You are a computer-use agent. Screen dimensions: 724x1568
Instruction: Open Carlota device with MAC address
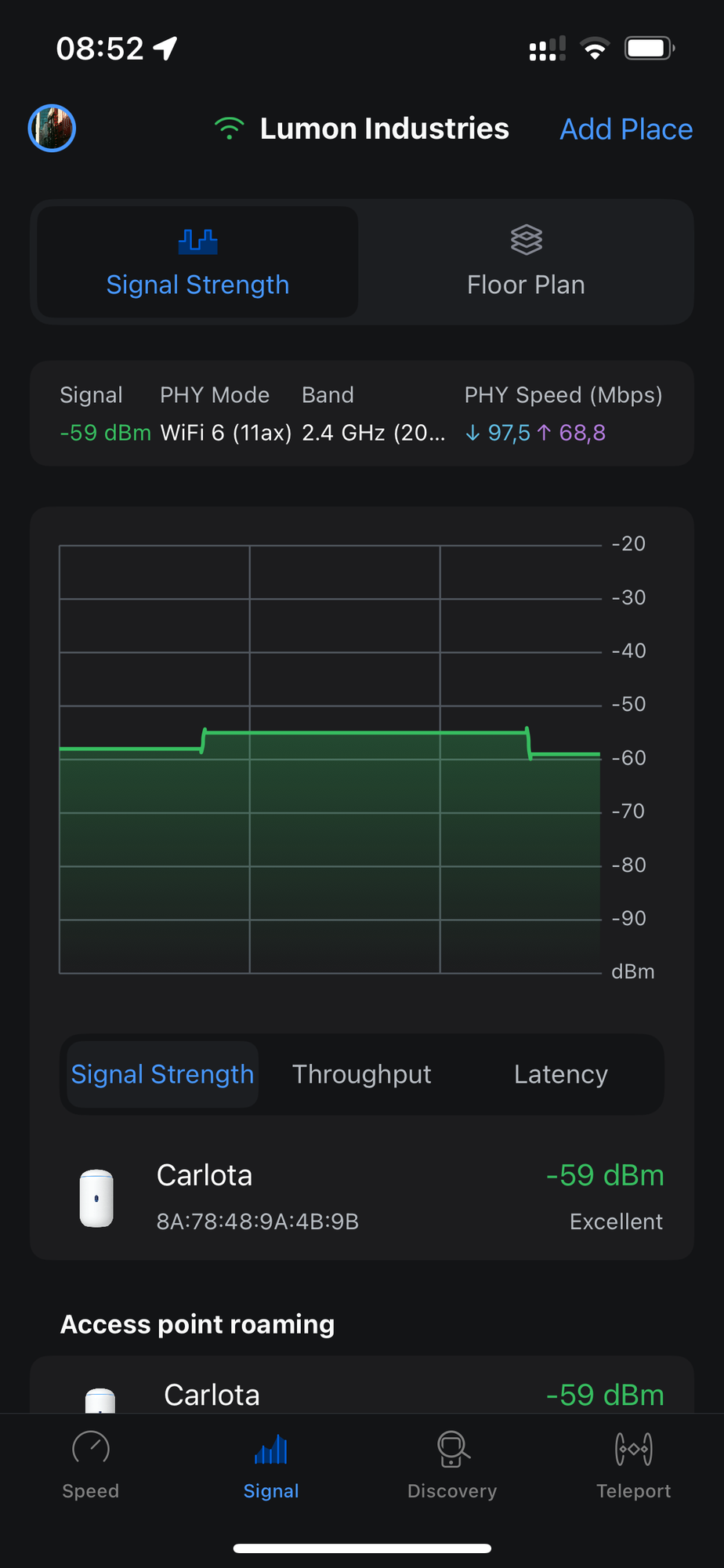361,1197
